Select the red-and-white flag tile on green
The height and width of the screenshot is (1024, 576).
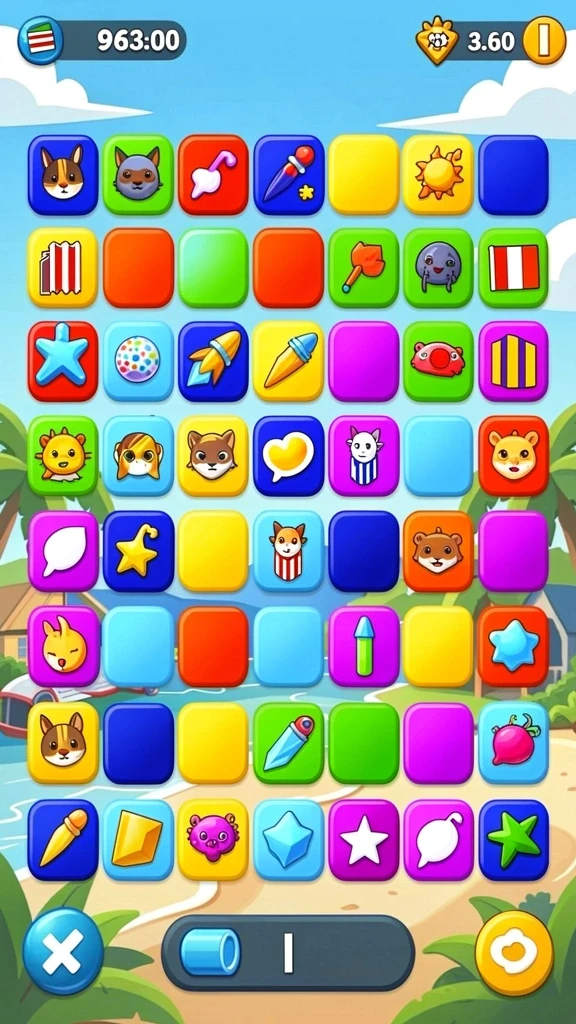tap(513, 267)
